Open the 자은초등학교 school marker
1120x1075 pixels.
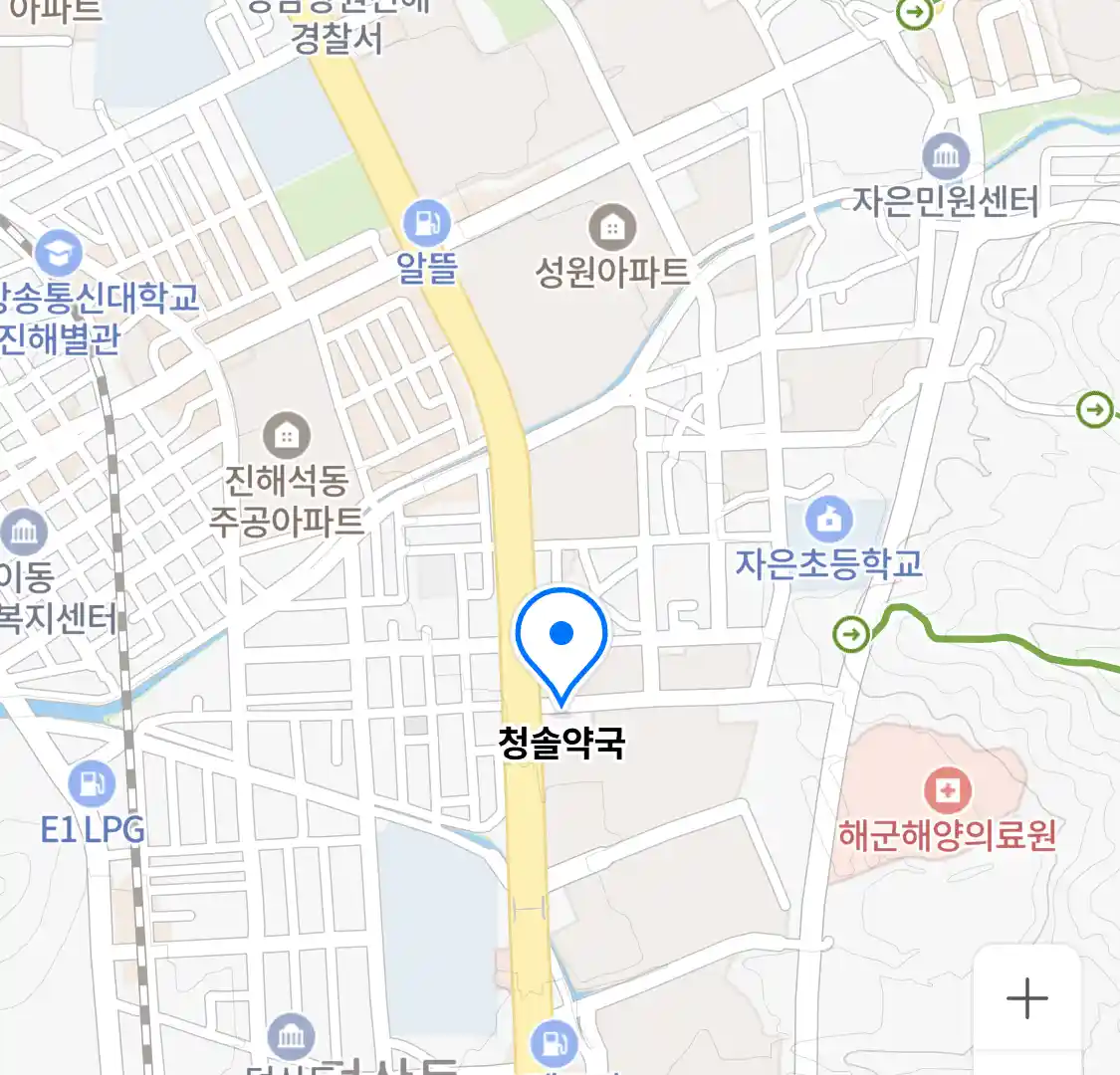[828, 519]
